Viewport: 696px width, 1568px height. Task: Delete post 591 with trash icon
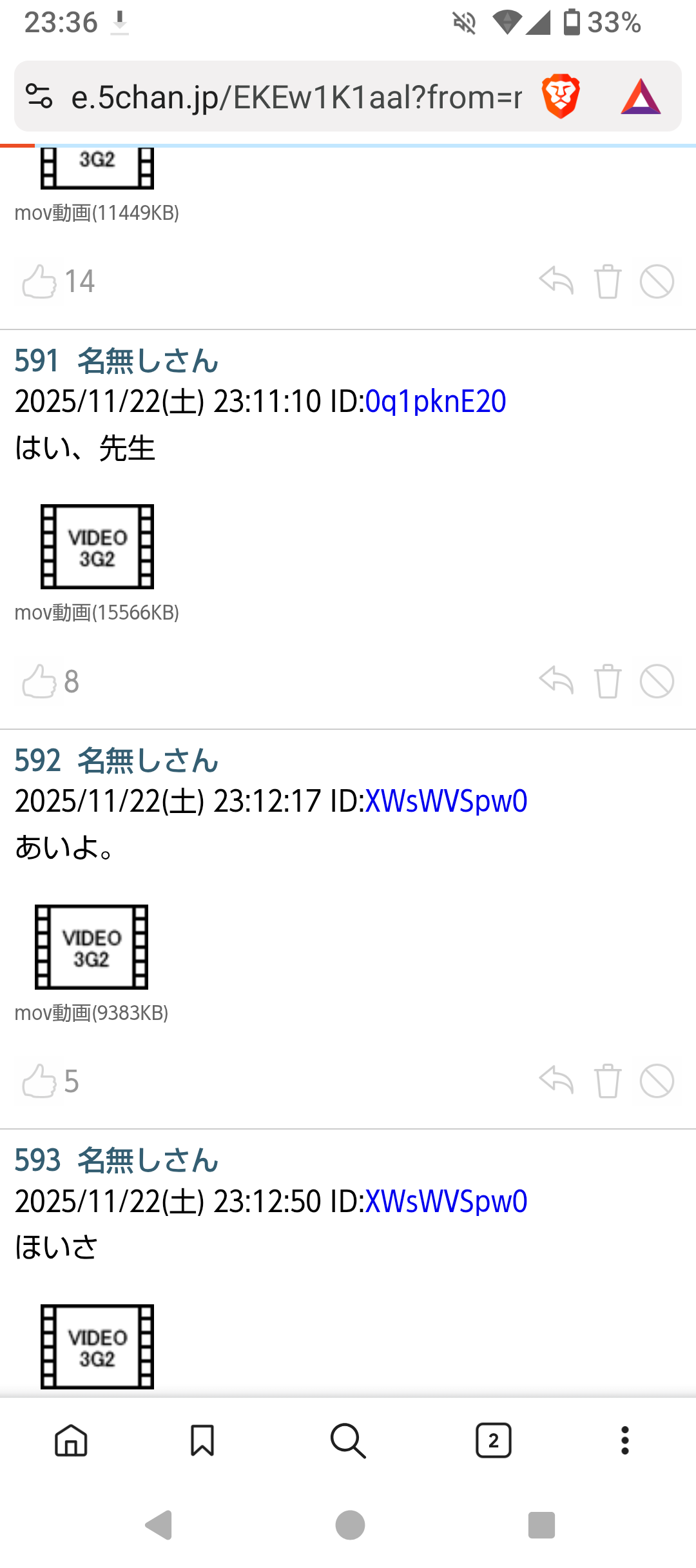[607, 681]
